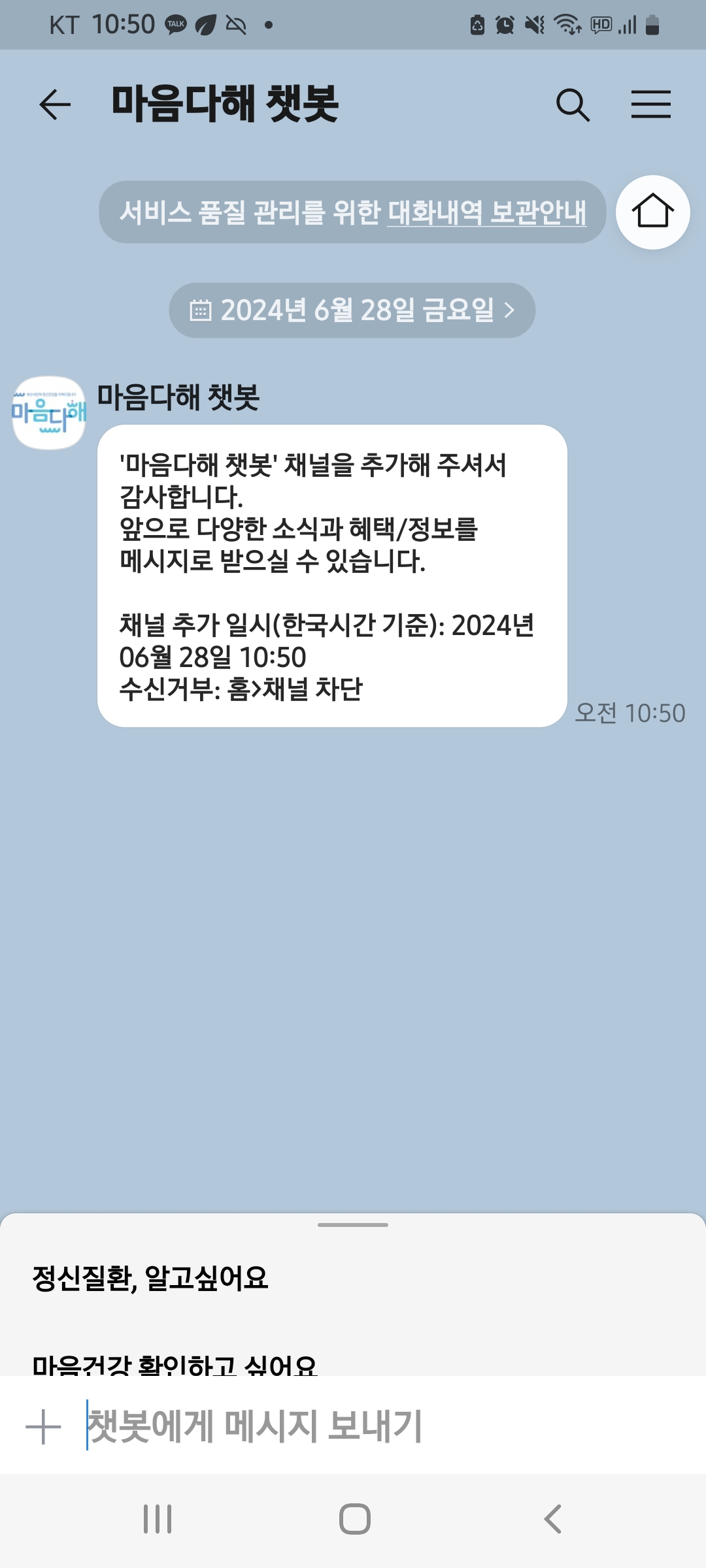Open recent apps from navigation bar

(x=158, y=1518)
